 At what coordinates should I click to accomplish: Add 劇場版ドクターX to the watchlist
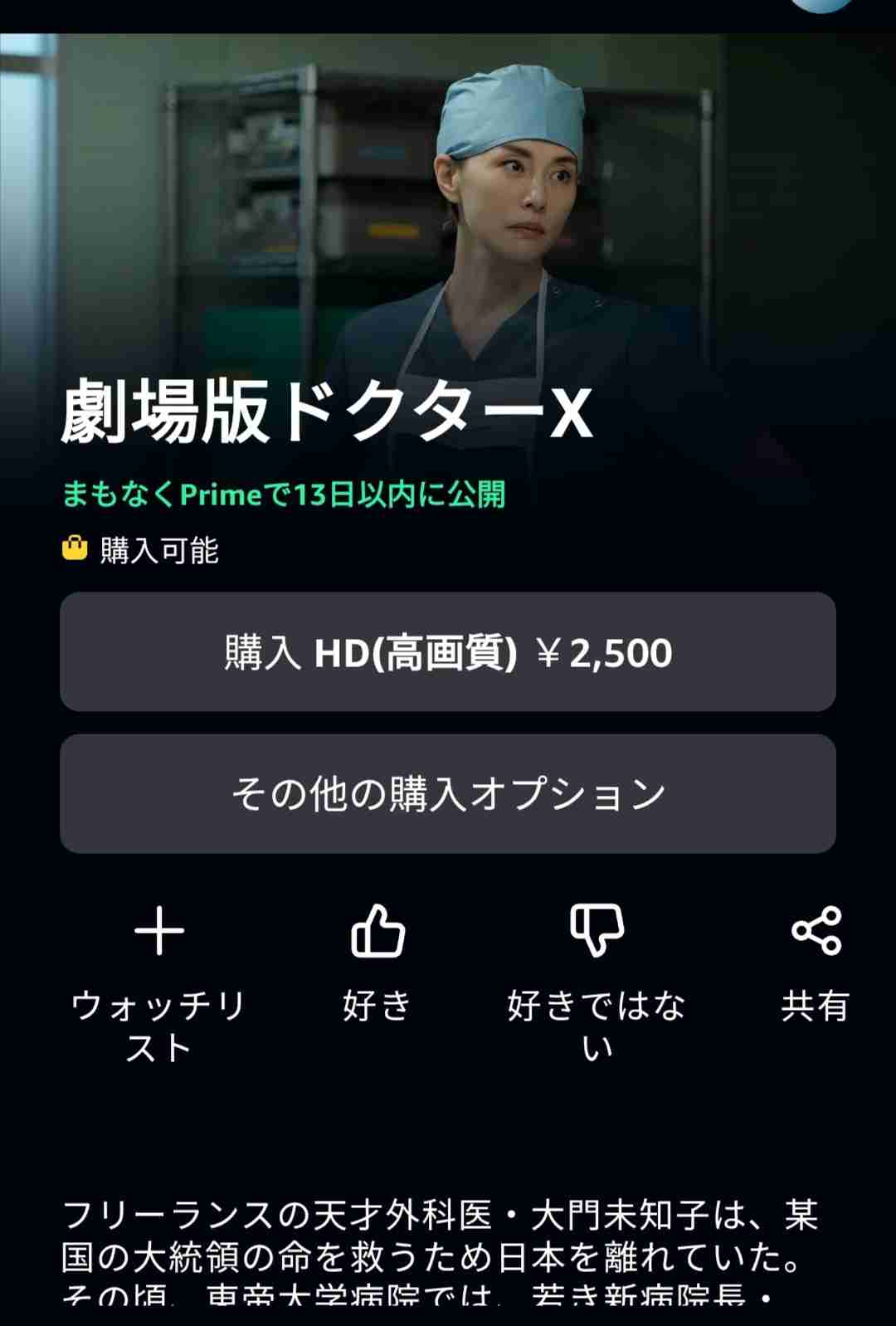point(158,932)
